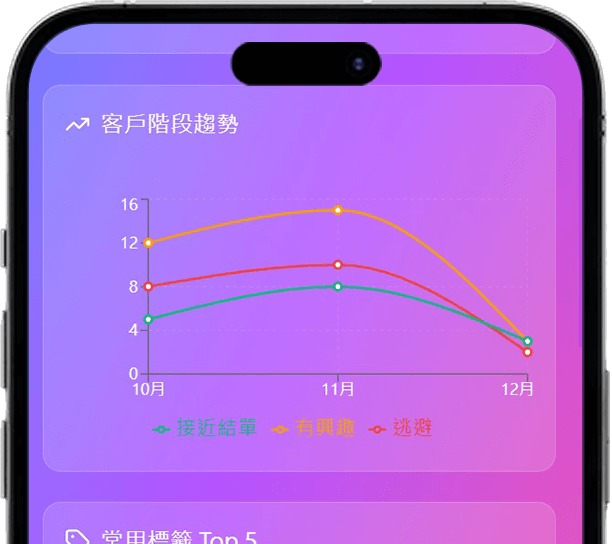Toggle the 逃避 legend series
Screen dimensions: 612x544
pyautogui.click(x=402, y=428)
